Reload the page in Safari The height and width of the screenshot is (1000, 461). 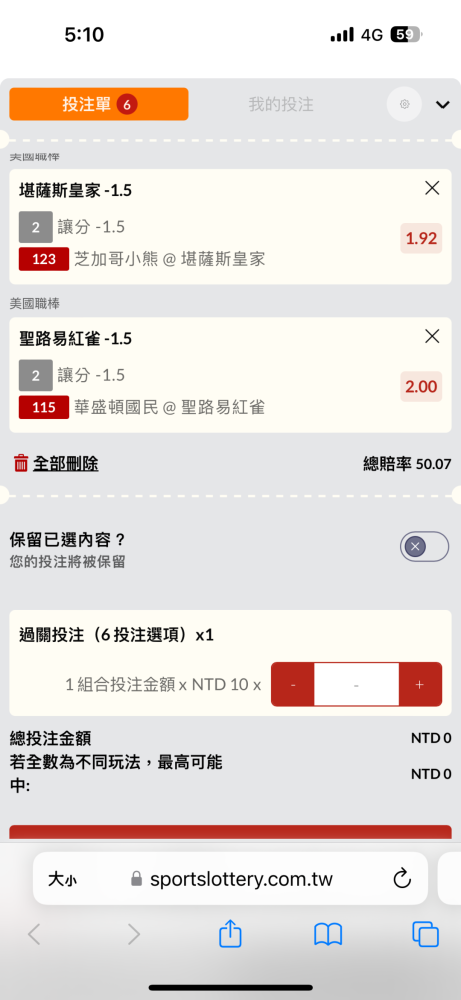(402, 879)
